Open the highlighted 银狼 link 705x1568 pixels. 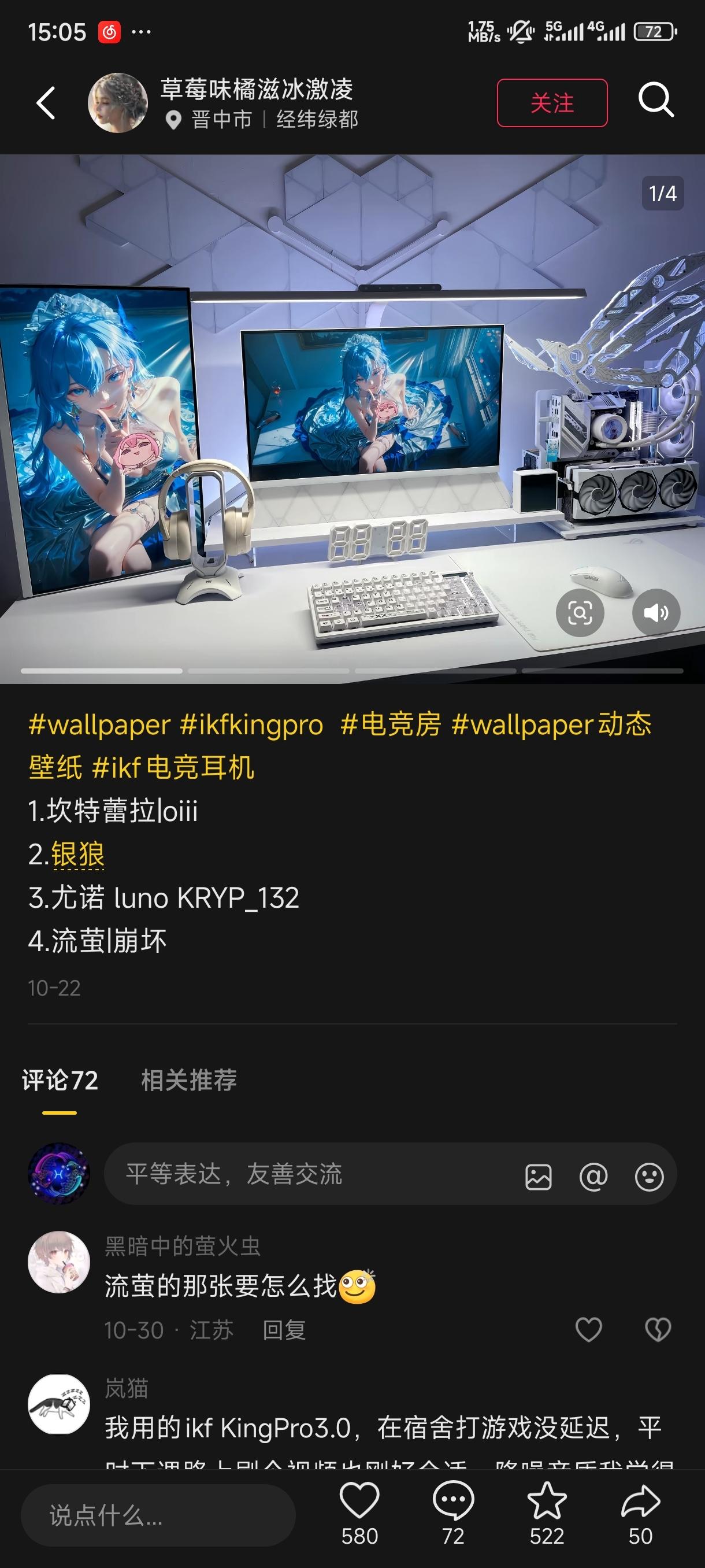(77, 854)
